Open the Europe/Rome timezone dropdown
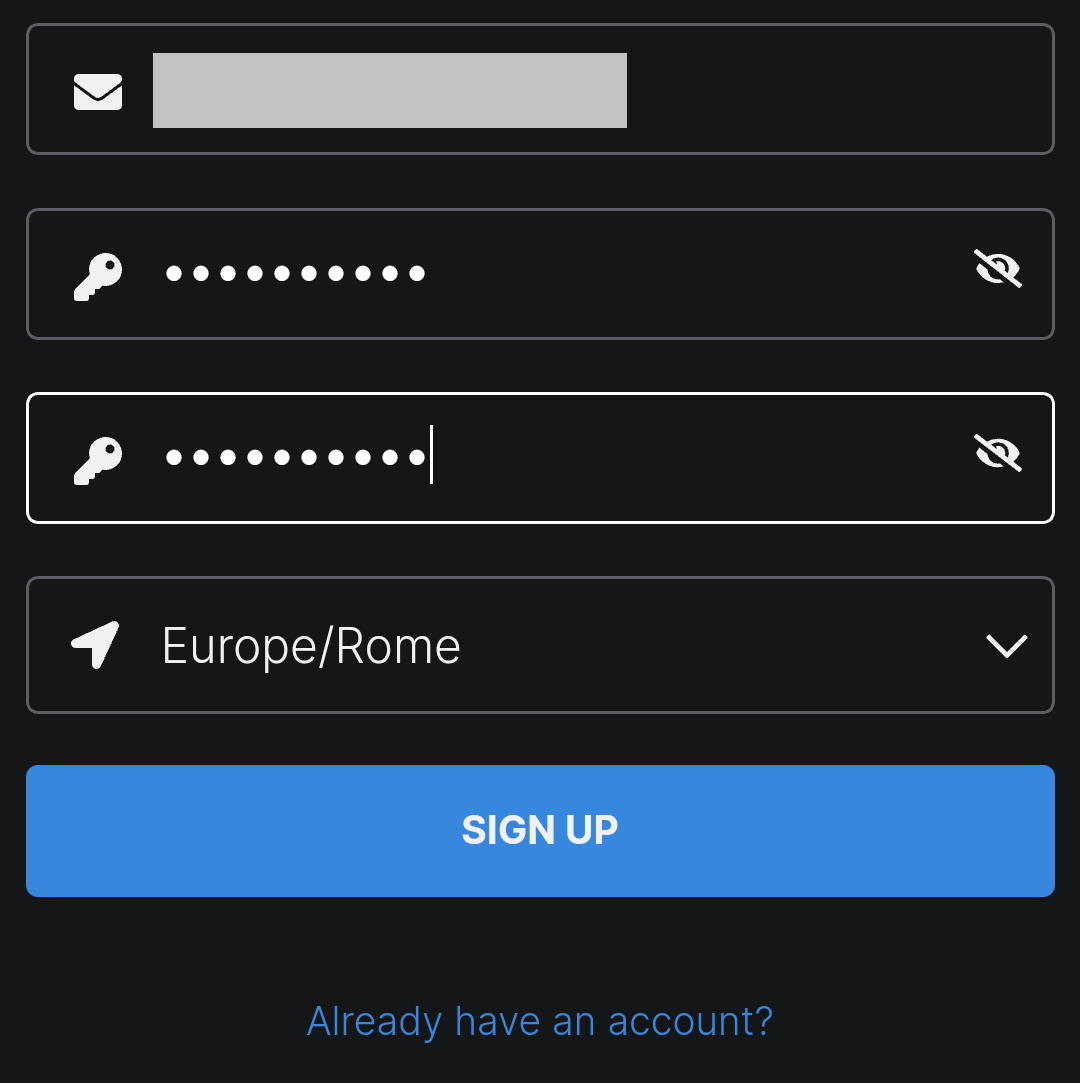Viewport: 1080px width, 1083px height. pyautogui.click(x=540, y=645)
